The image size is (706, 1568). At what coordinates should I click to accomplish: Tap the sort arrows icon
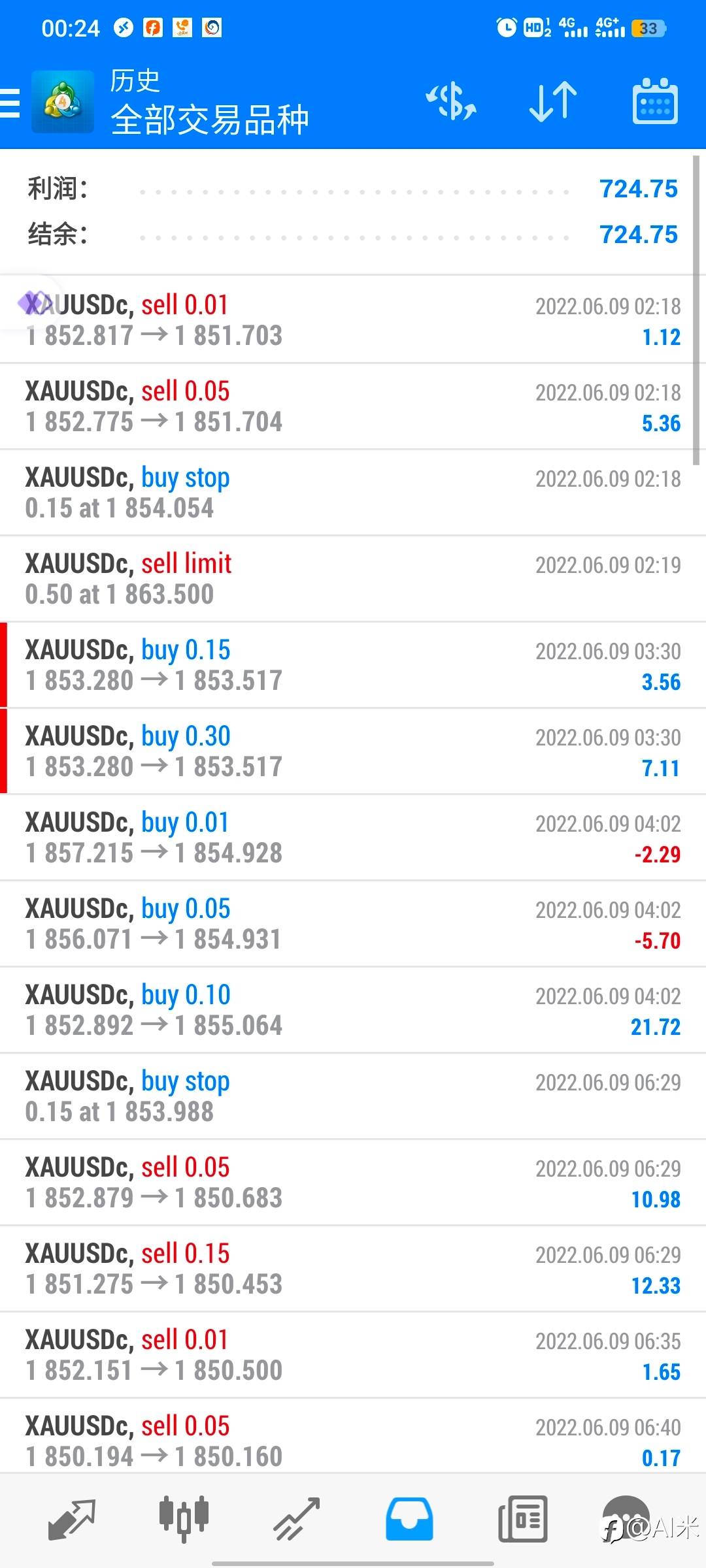tap(553, 102)
